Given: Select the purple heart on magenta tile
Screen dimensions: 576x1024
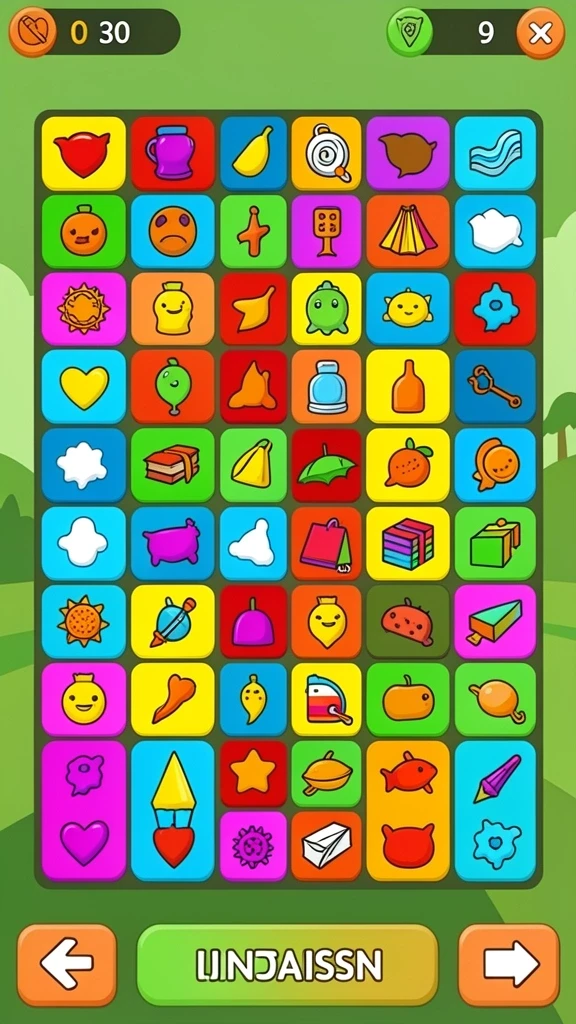Looking at the screenshot, I should click(84, 842).
